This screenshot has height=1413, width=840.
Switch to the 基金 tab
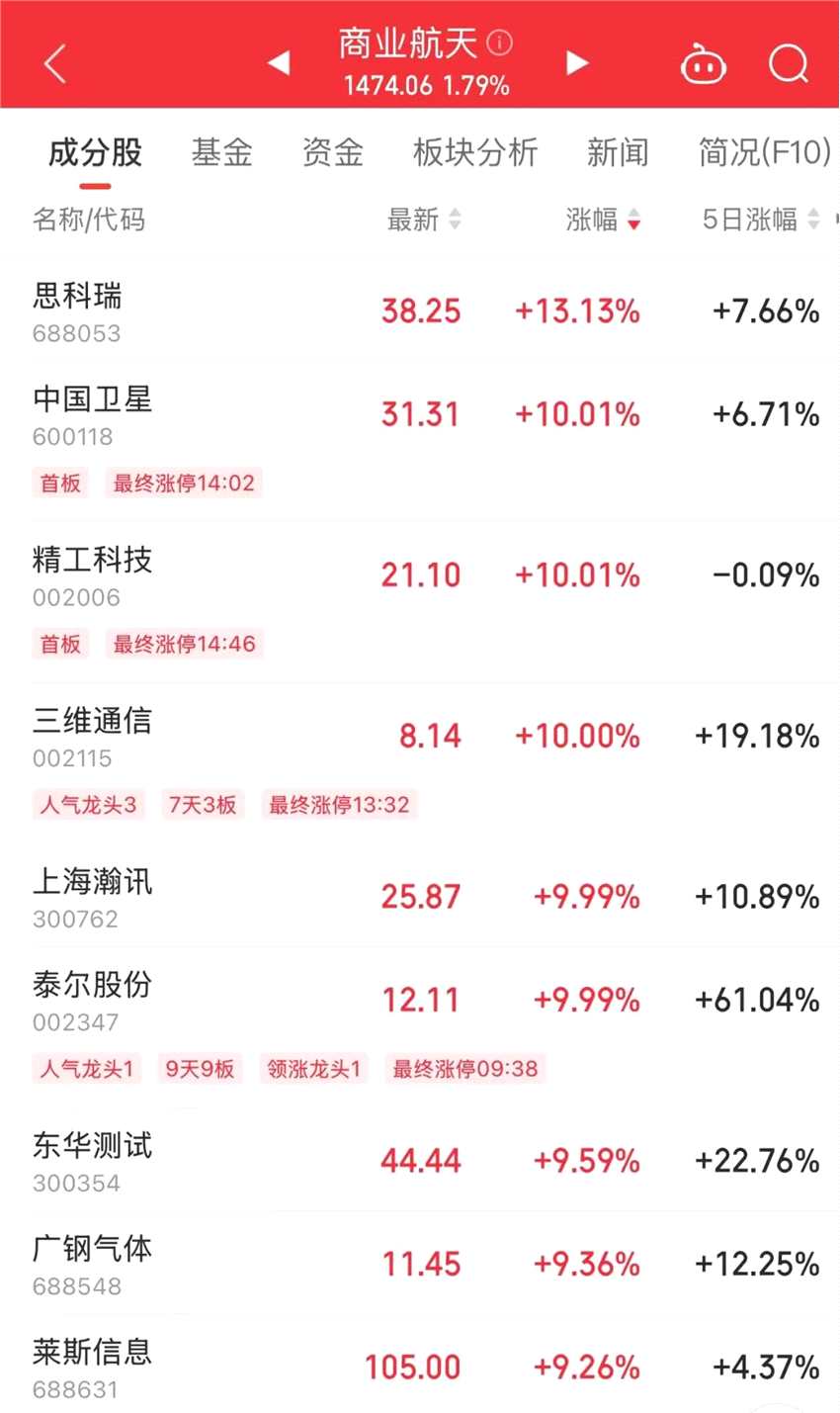pyautogui.click(x=222, y=152)
